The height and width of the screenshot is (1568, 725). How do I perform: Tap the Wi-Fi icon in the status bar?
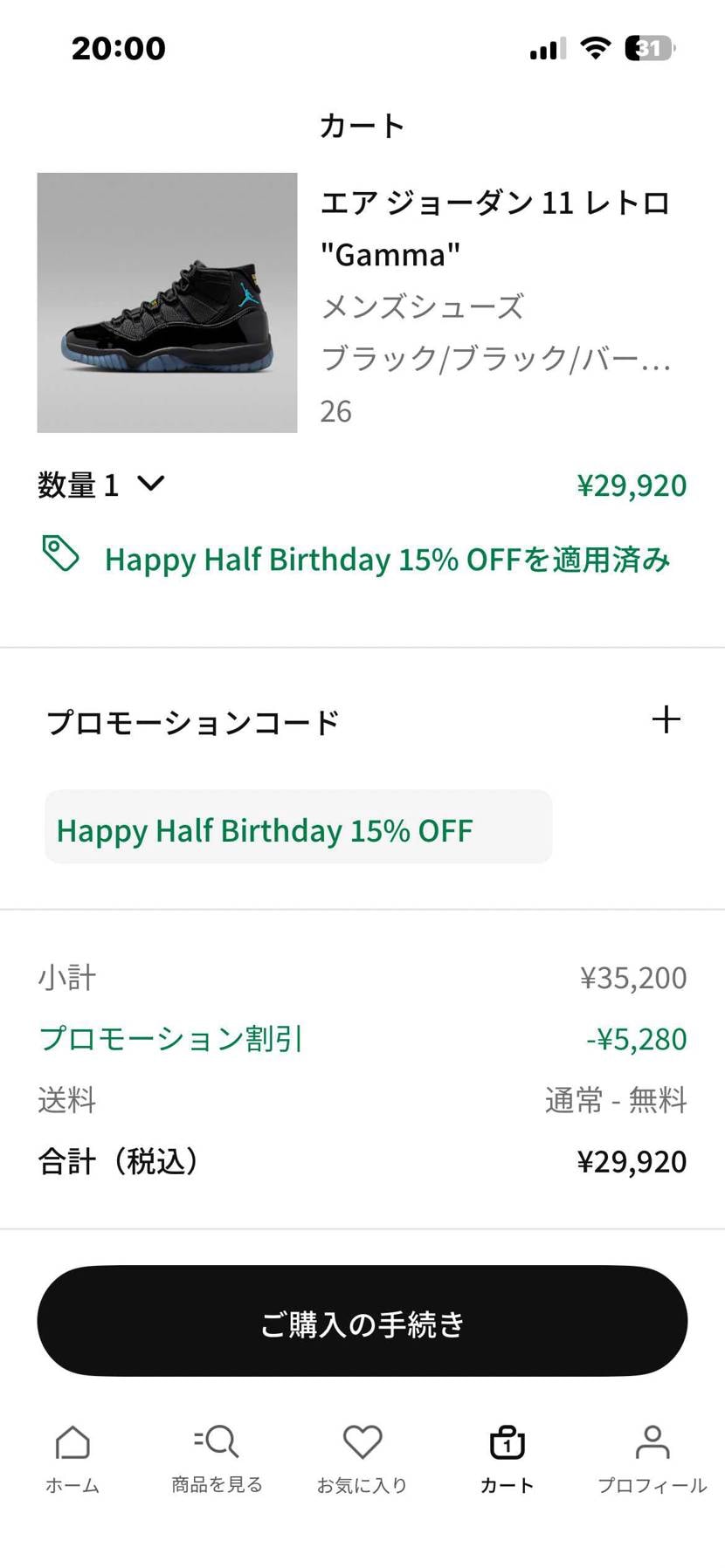596,48
